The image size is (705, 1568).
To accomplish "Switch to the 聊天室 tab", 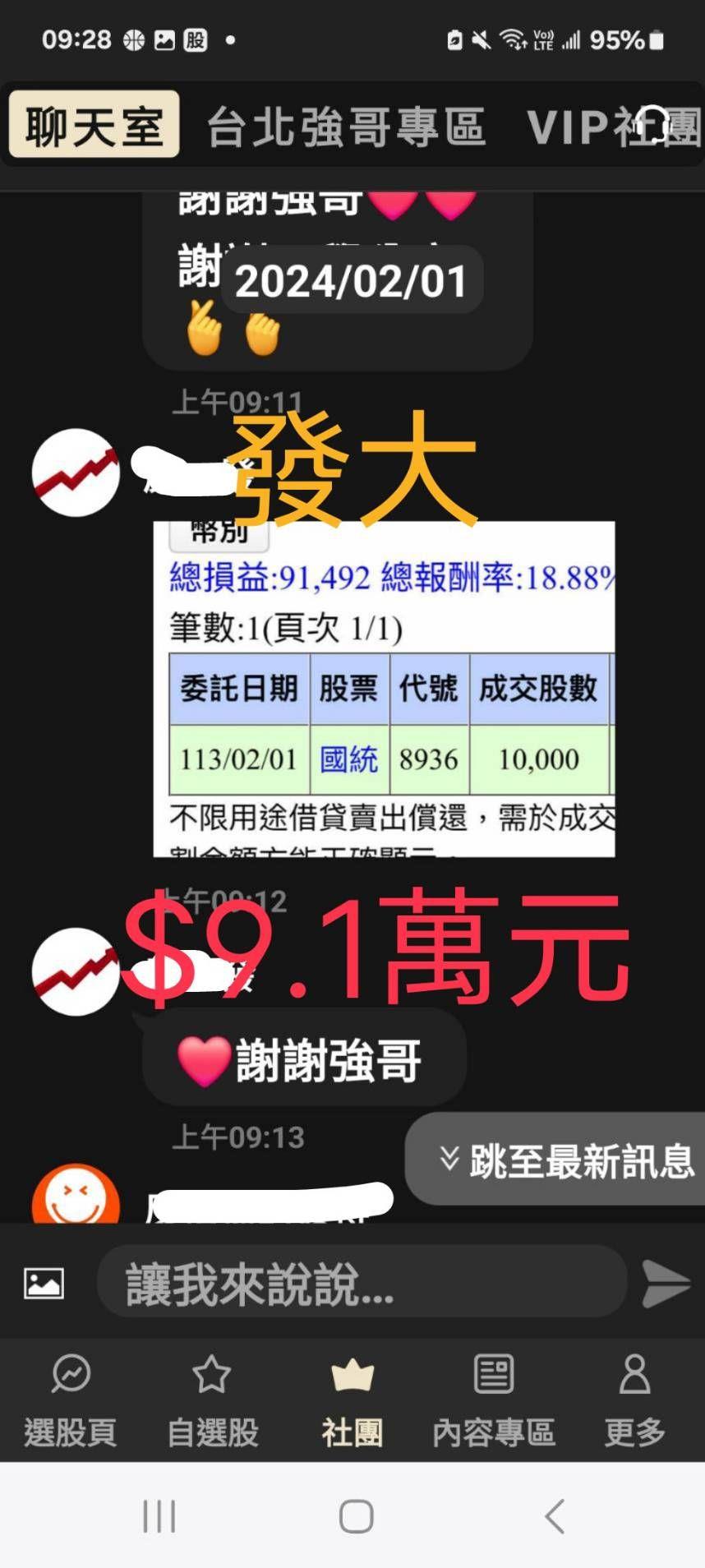I will (94, 125).
